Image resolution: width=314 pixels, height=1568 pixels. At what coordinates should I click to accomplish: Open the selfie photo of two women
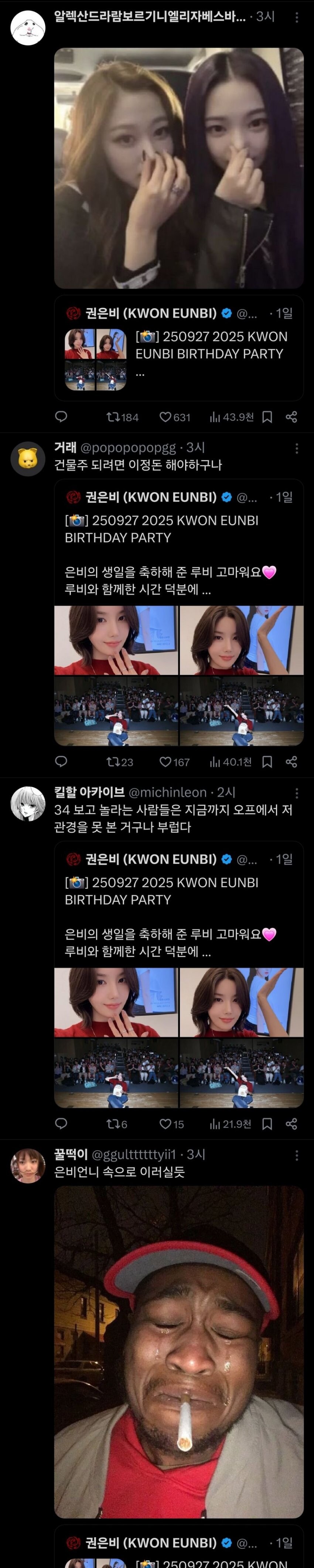(179, 168)
